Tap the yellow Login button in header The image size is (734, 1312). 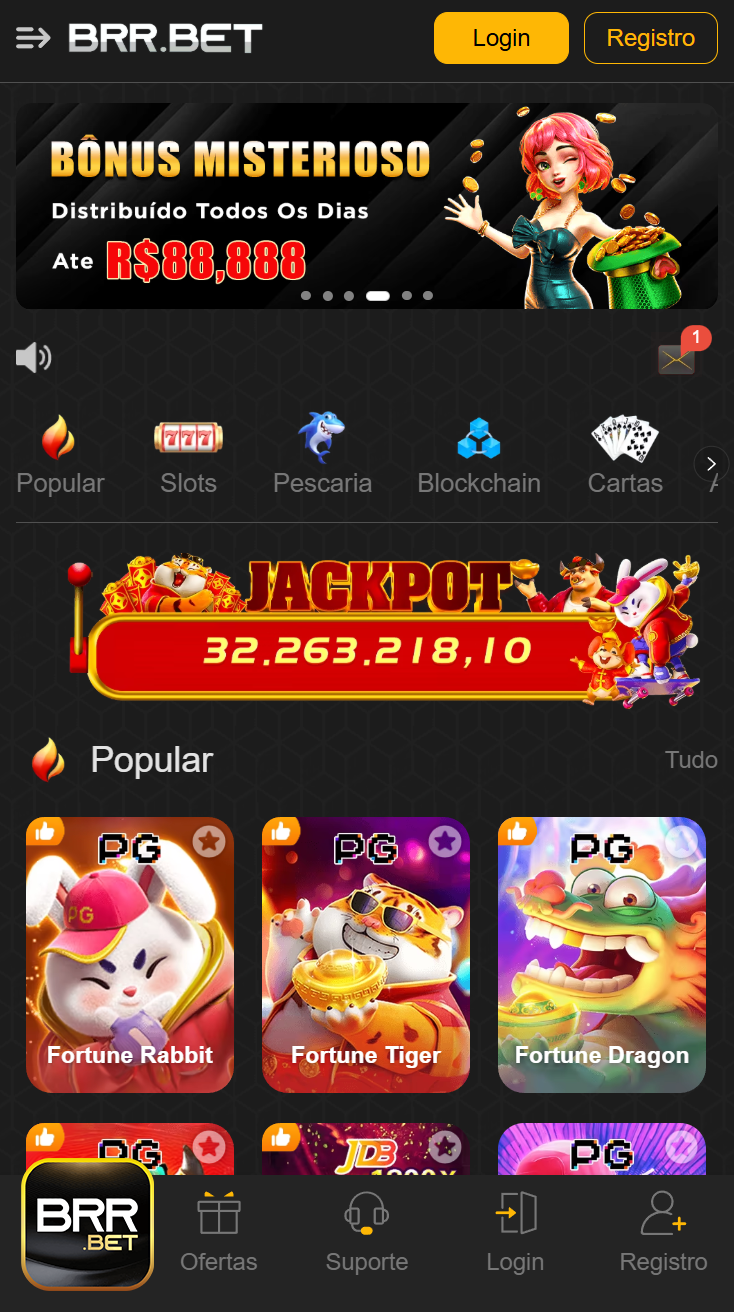(501, 38)
